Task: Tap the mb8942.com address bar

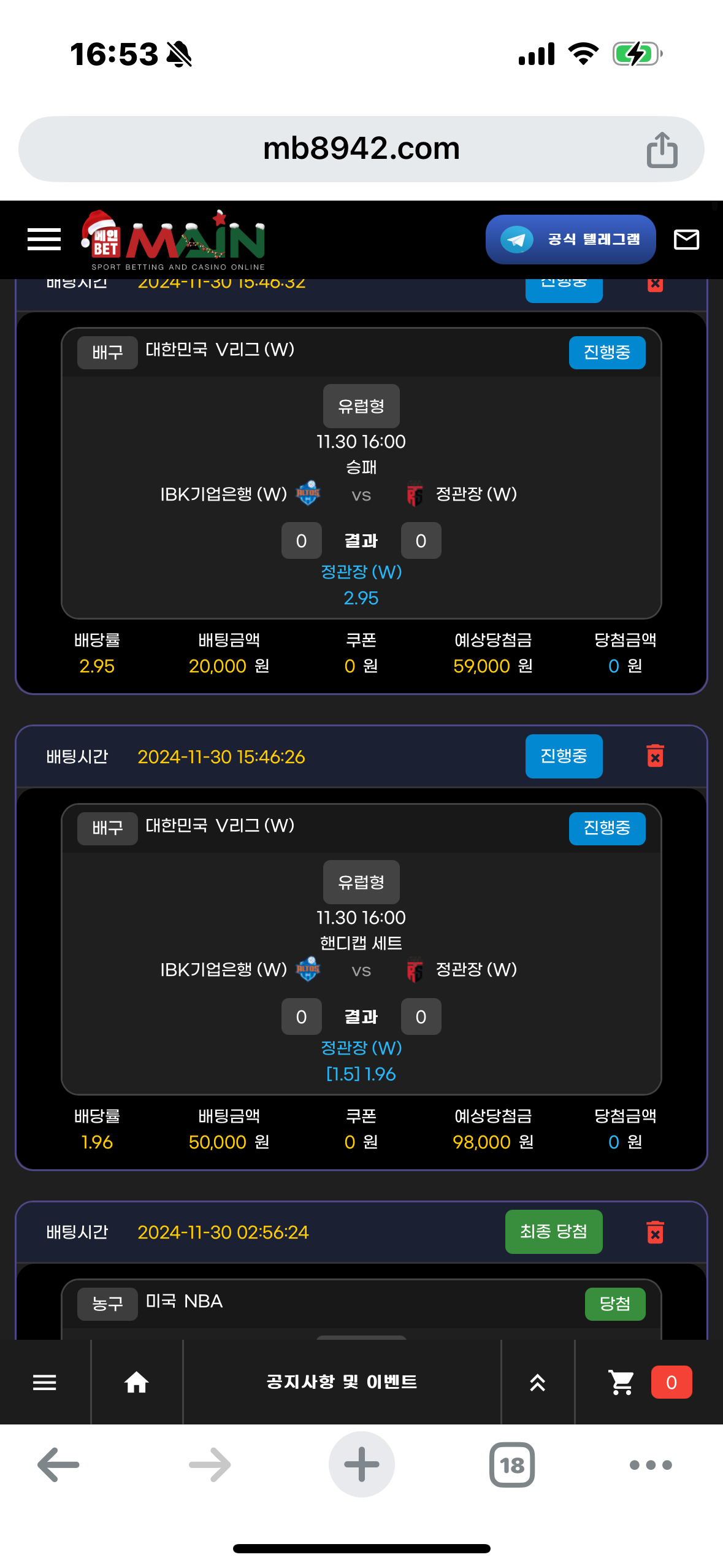Action: pos(361,149)
